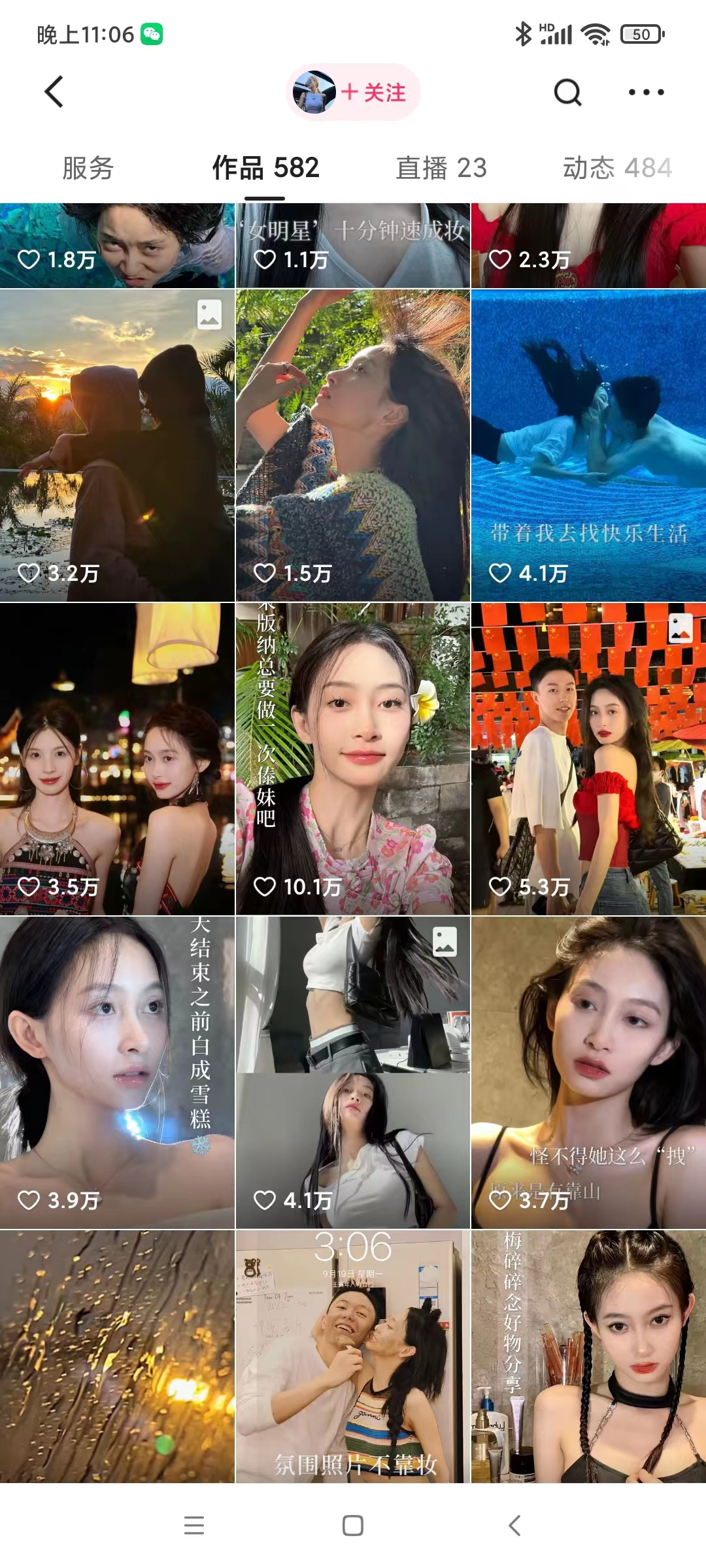The width and height of the screenshot is (706, 1568).
Task: Switch to the 直播 23 tab
Action: [x=441, y=168]
